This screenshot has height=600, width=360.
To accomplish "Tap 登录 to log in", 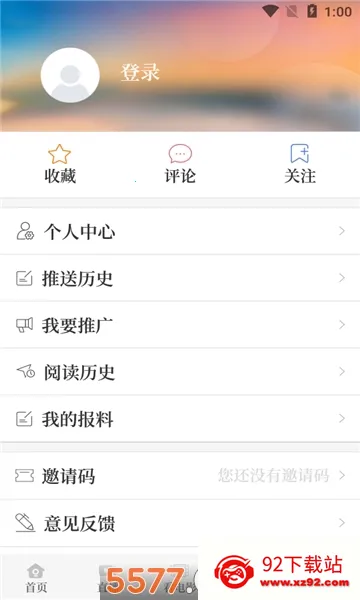I will (x=140, y=72).
